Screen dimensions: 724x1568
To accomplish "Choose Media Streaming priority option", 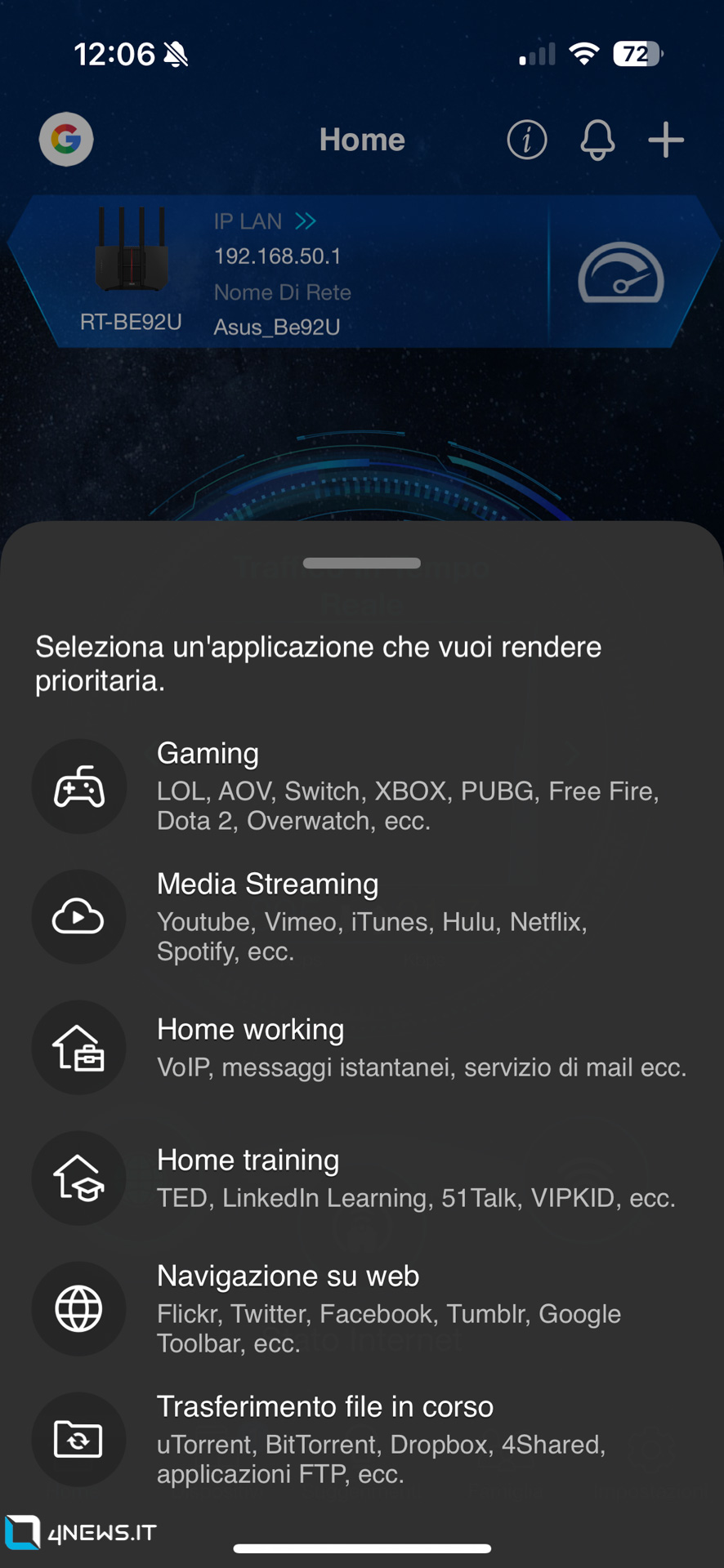I will point(362,916).
